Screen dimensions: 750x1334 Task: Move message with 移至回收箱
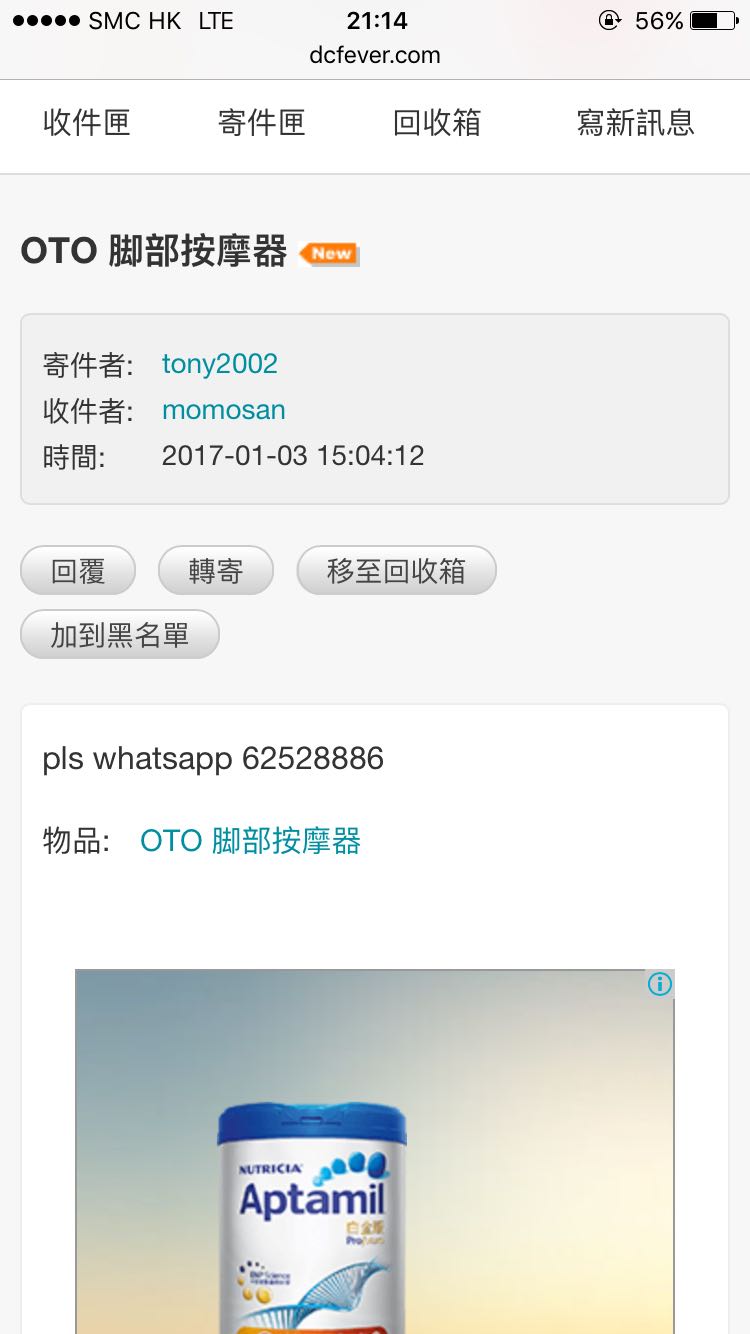[396, 571]
